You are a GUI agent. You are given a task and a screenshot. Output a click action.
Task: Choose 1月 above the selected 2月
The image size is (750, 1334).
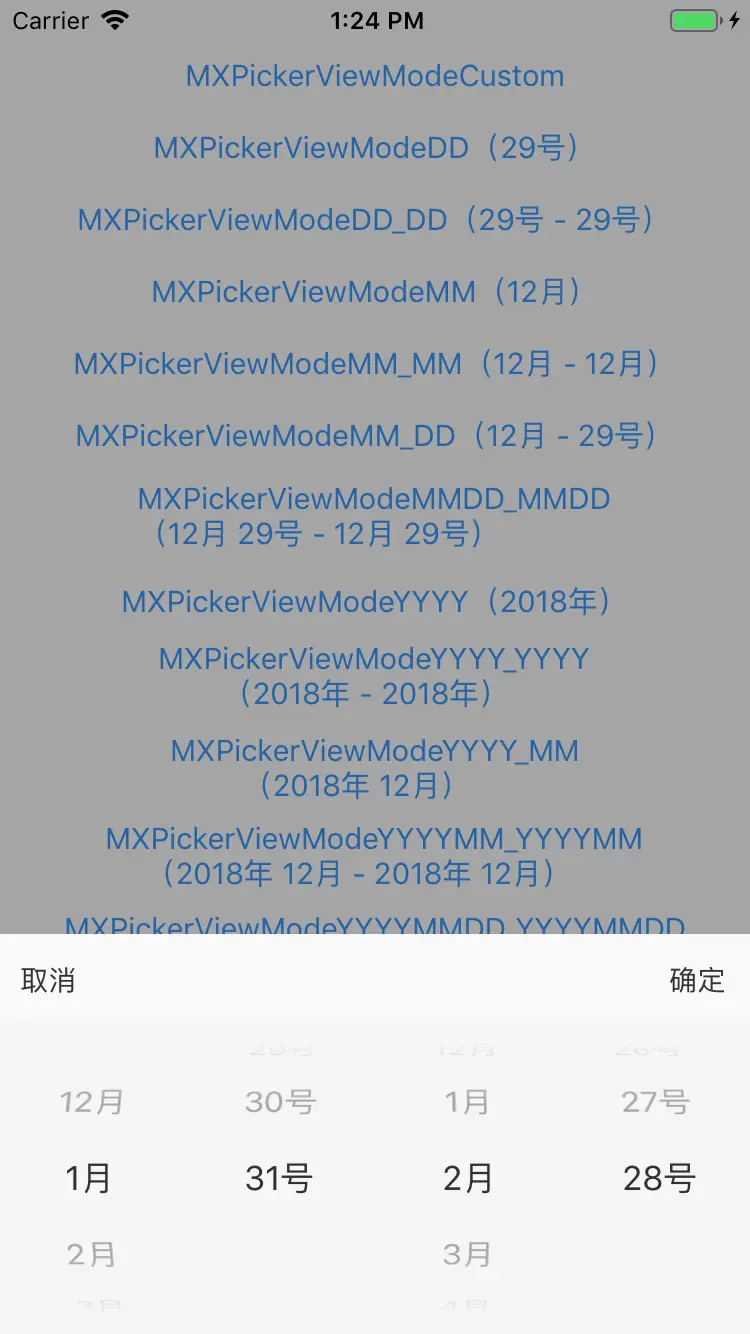467,1102
